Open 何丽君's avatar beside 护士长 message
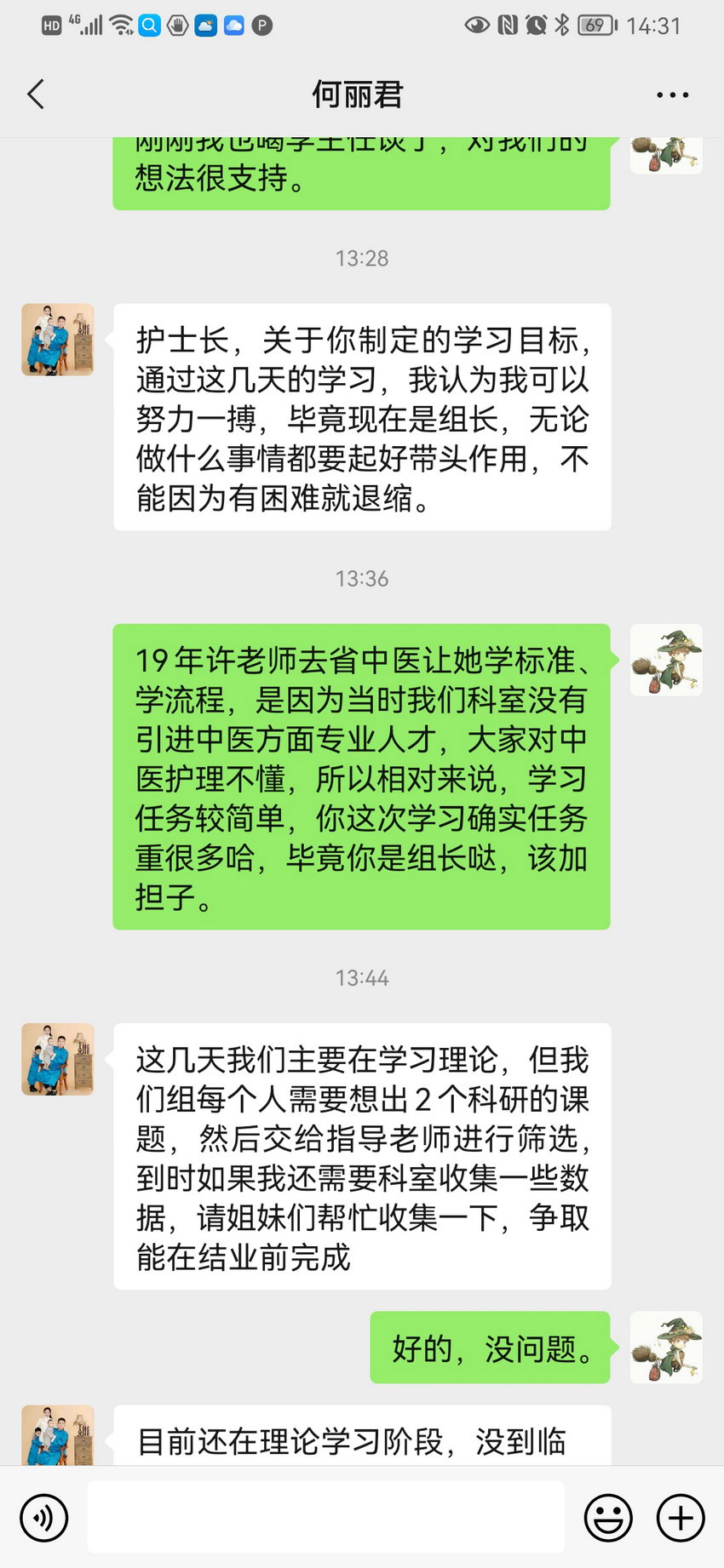Screen dimensions: 724x1568 click(x=57, y=340)
